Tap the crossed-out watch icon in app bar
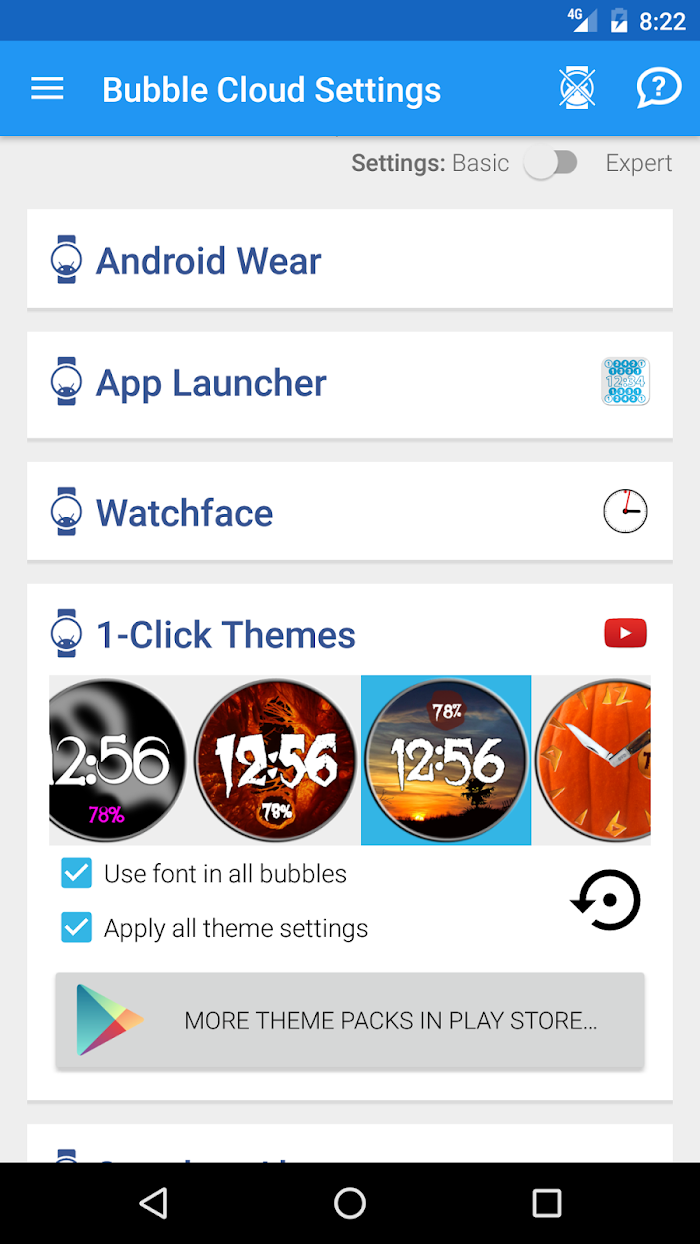 [x=577, y=89]
